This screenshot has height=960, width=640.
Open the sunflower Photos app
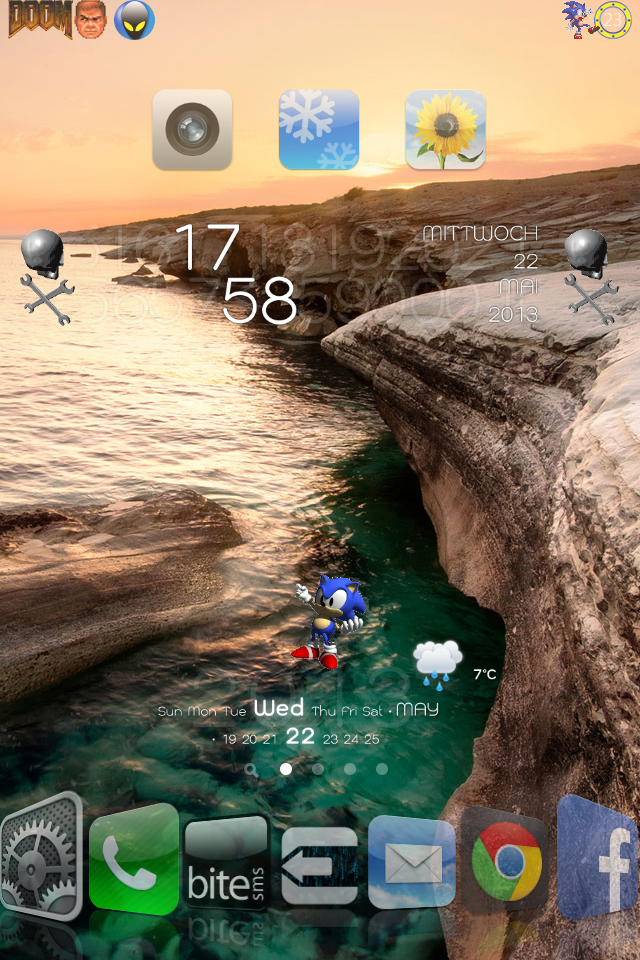(446, 130)
